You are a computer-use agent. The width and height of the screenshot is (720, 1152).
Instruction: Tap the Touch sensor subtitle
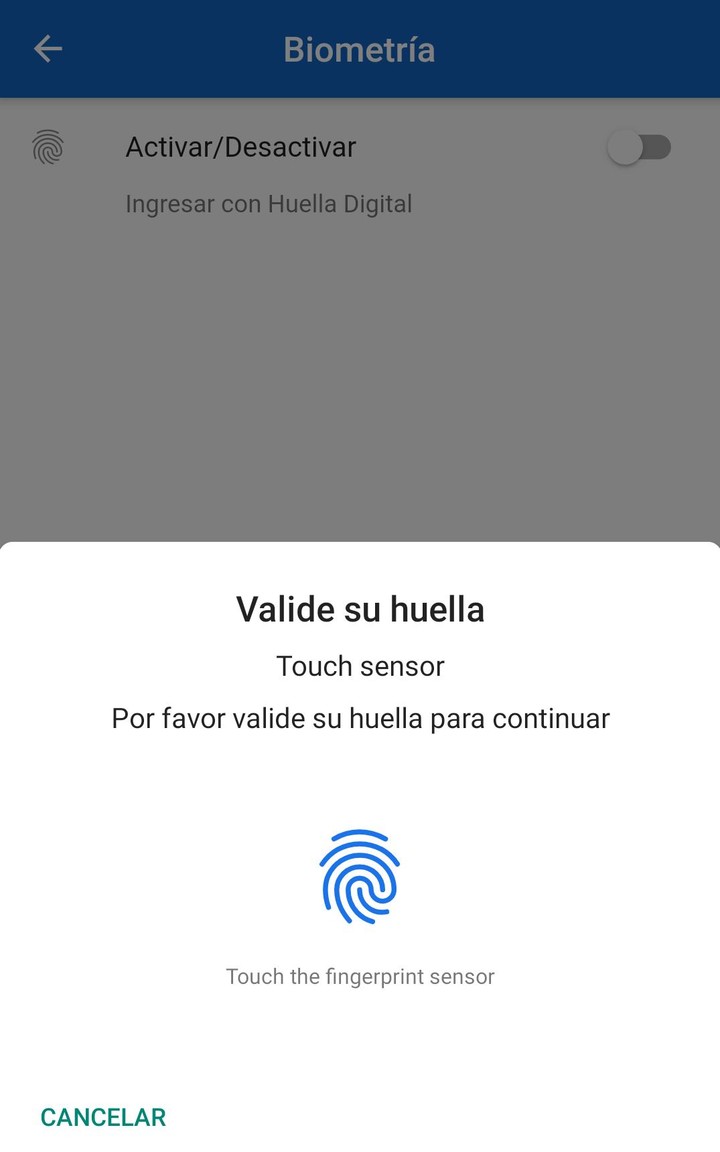point(360,666)
